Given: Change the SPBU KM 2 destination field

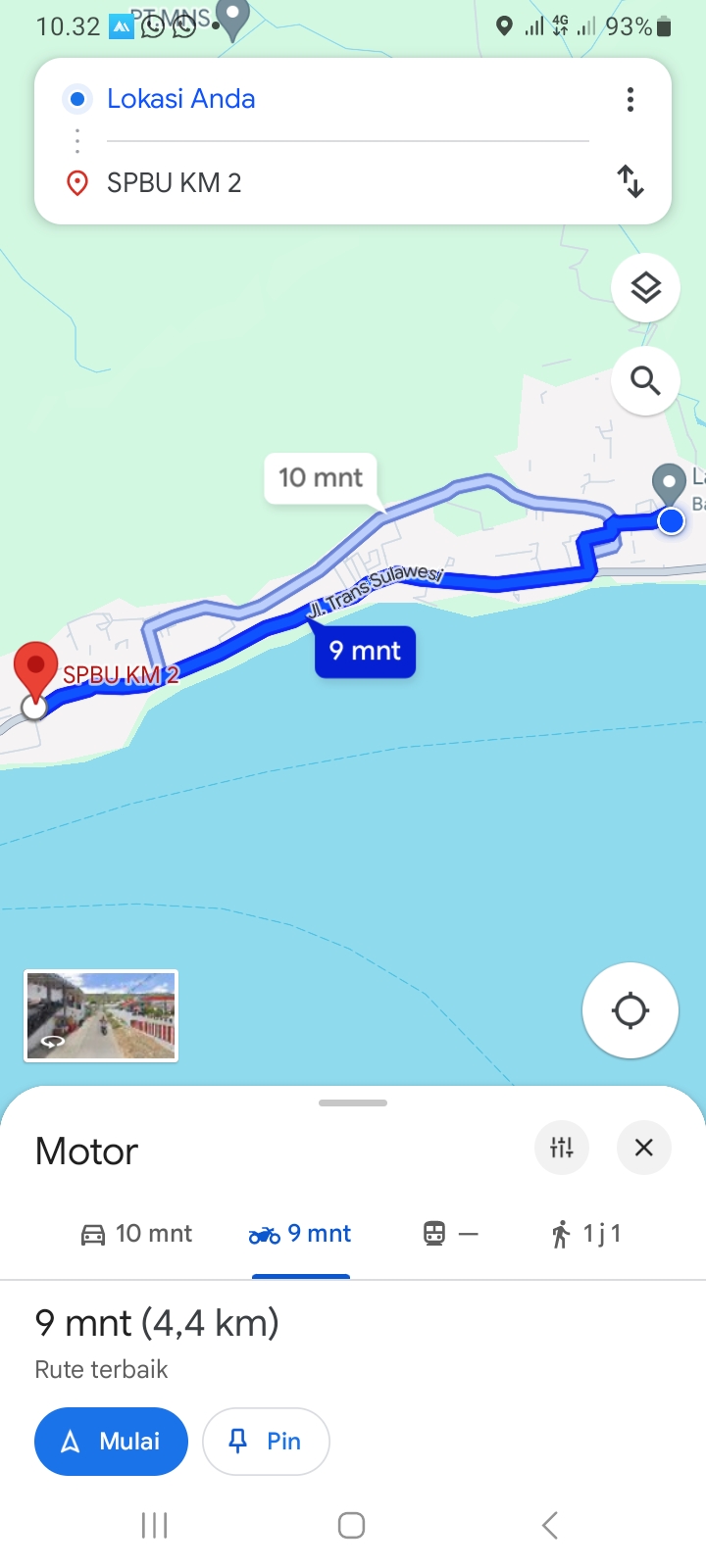Looking at the screenshot, I should coord(347,183).
